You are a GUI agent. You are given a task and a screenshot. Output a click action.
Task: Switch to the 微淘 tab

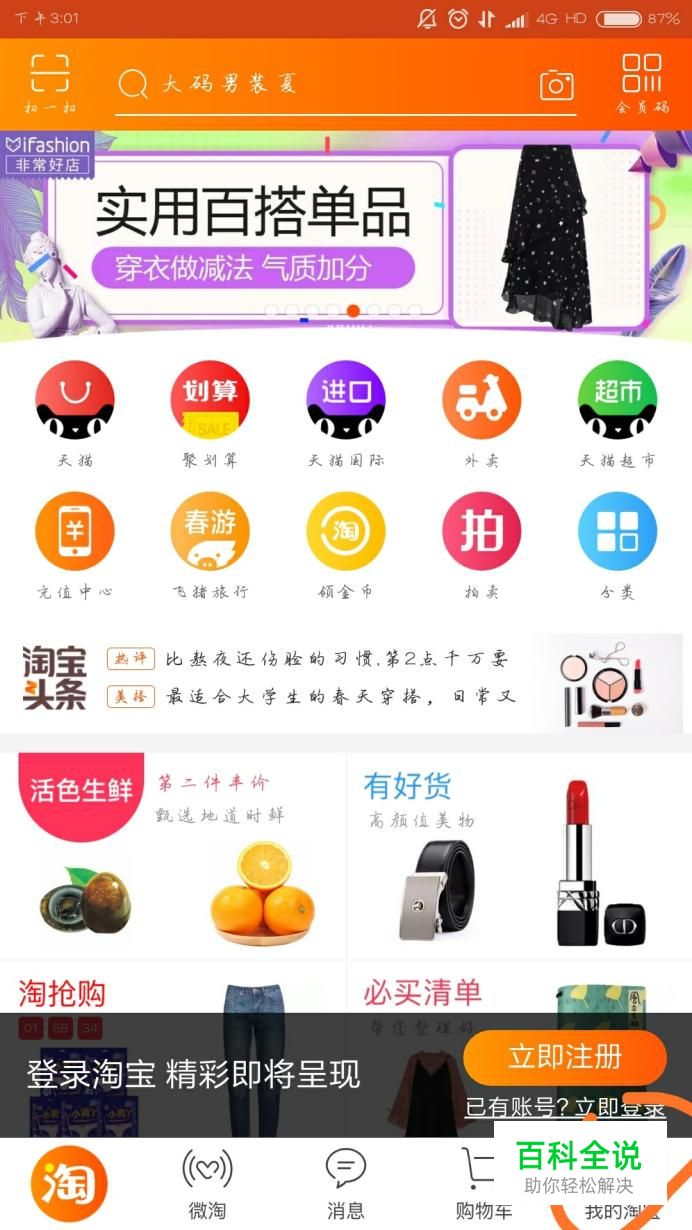click(207, 1183)
